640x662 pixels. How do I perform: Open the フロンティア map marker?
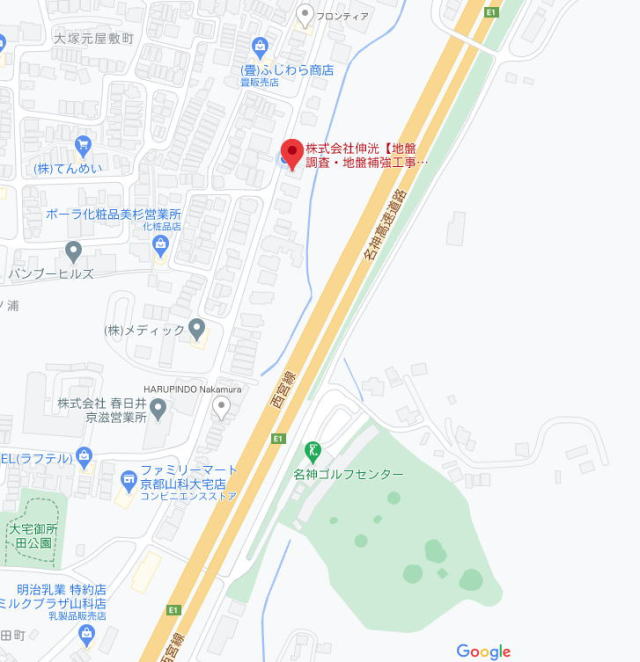pos(306,14)
